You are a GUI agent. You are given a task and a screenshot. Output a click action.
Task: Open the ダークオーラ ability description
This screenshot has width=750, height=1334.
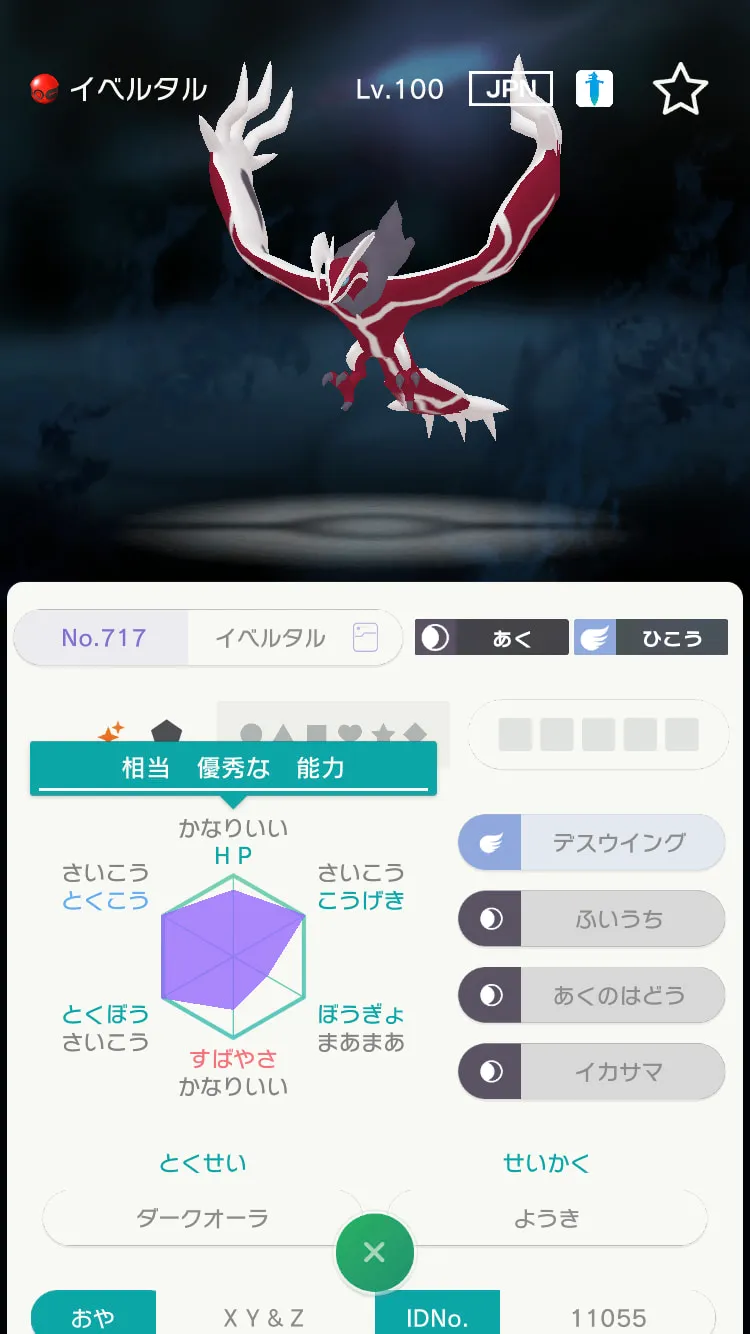pyautogui.click(x=202, y=1218)
